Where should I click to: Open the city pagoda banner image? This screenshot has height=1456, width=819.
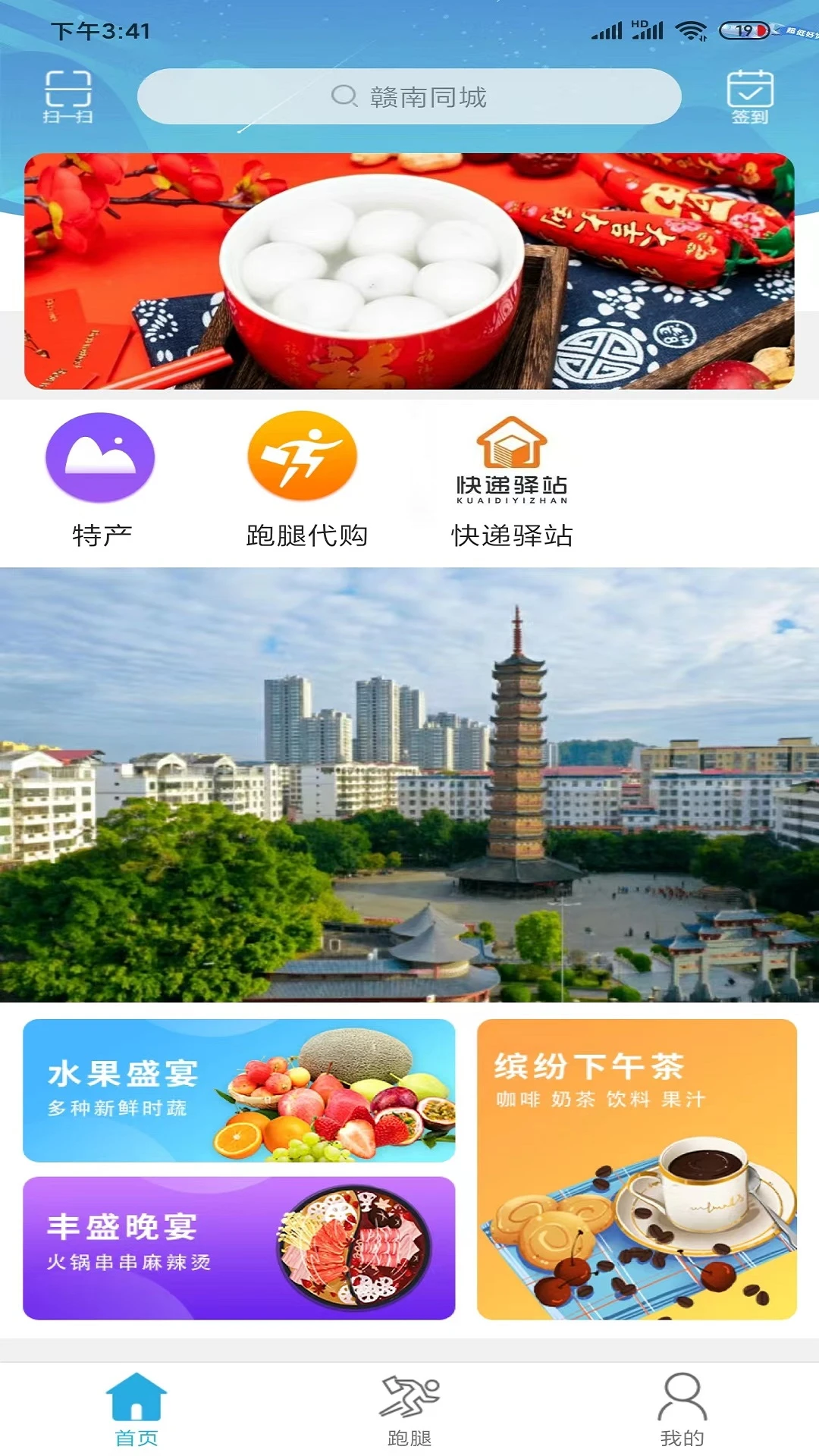point(409,785)
